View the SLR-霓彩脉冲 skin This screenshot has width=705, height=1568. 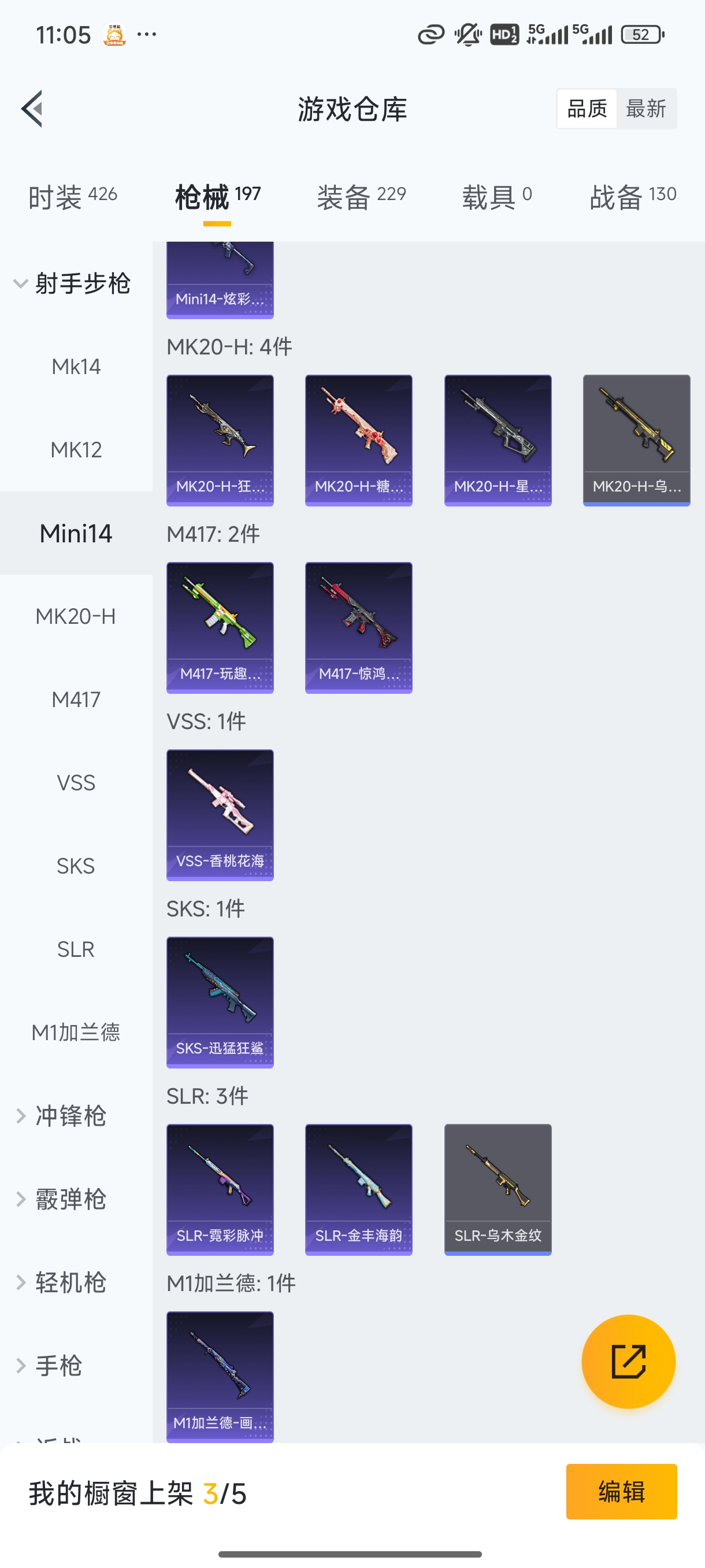pyautogui.click(x=220, y=1189)
